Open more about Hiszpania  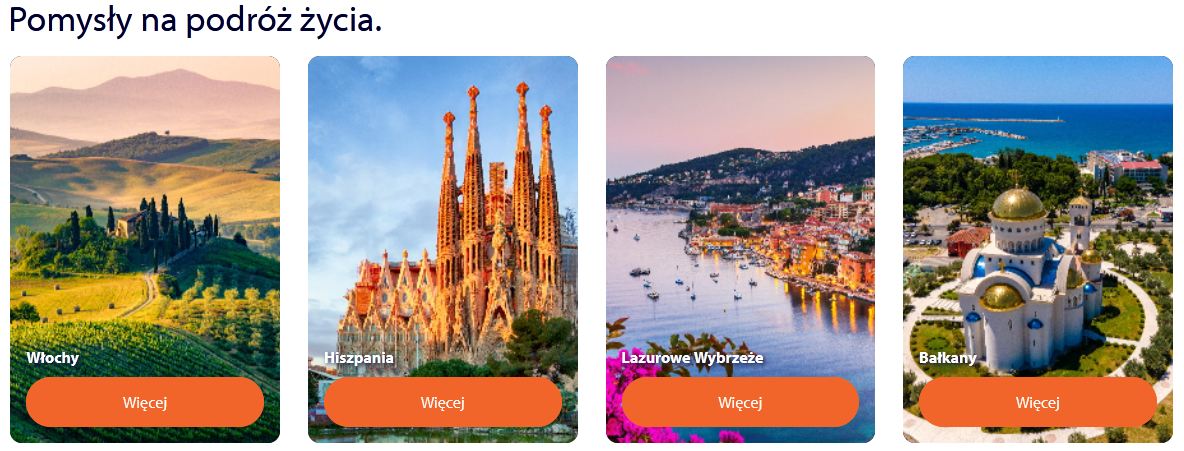coord(442,402)
